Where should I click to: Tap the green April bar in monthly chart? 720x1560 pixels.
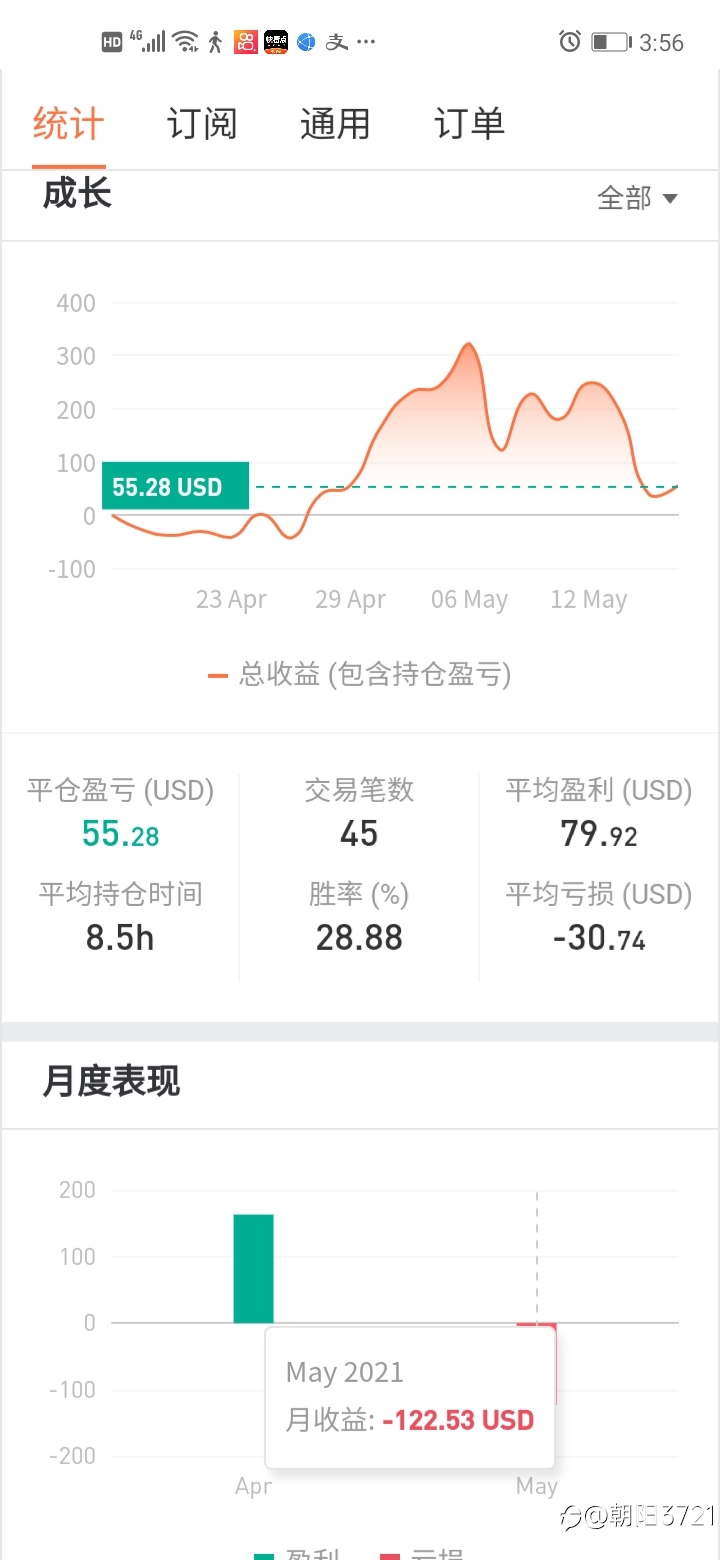pyautogui.click(x=253, y=1268)
